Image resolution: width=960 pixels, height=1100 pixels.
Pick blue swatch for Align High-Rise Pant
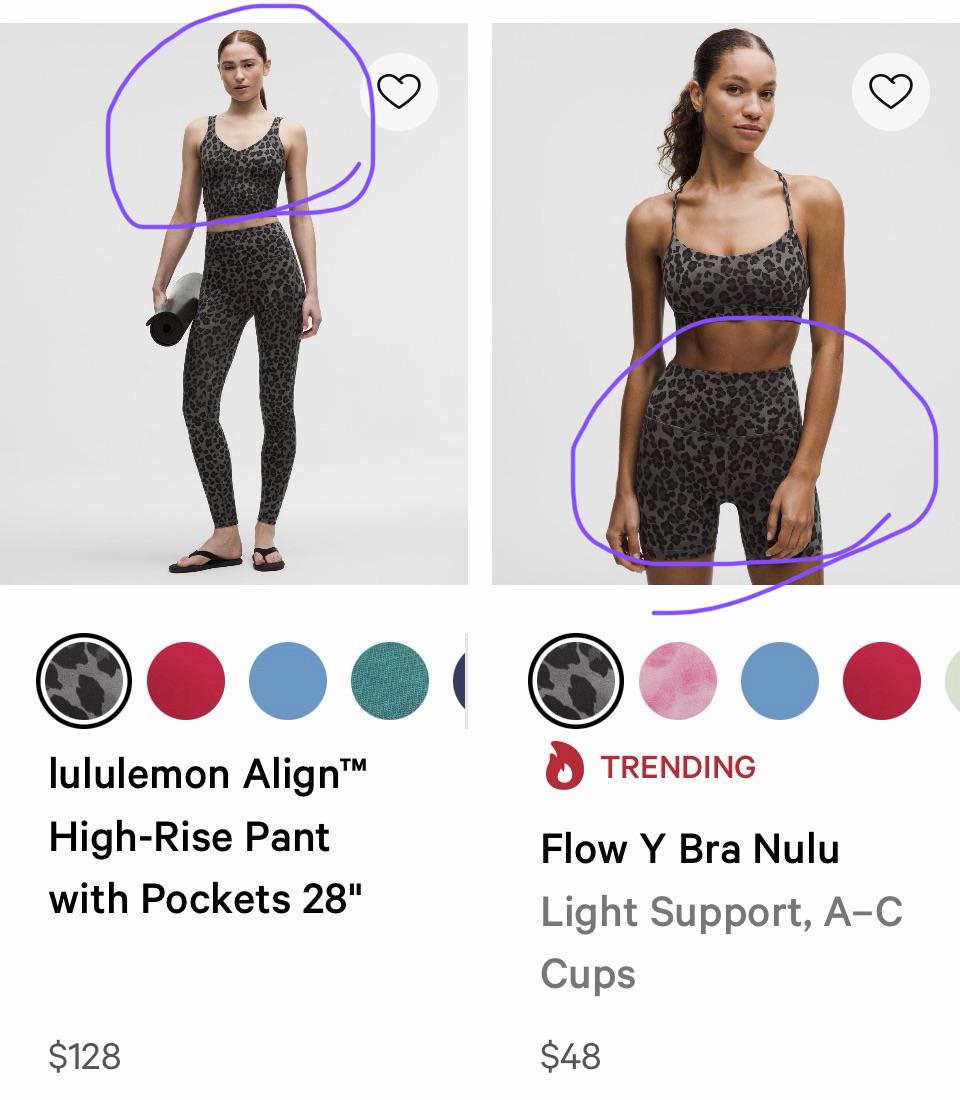pos(288,681)
